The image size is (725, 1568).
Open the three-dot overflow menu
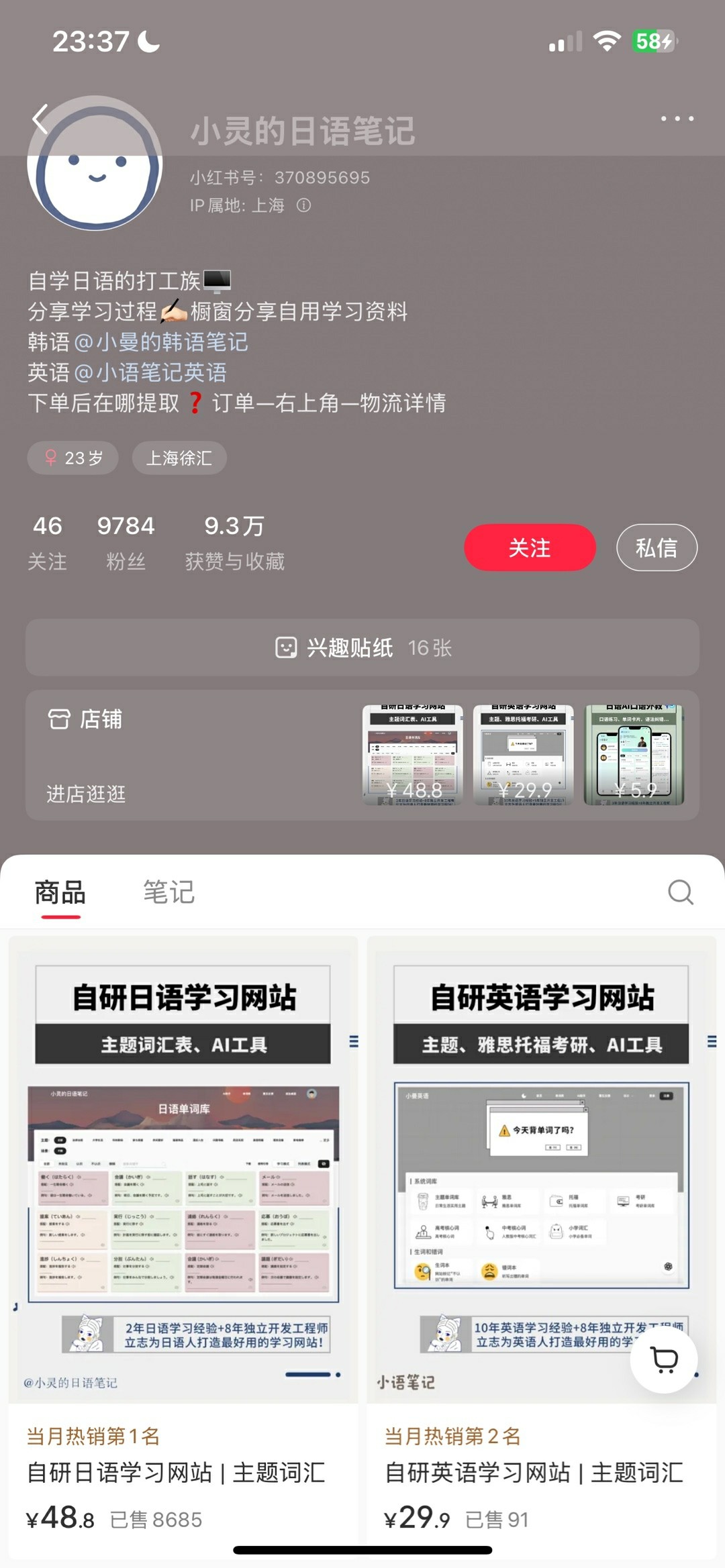point(677,119)
